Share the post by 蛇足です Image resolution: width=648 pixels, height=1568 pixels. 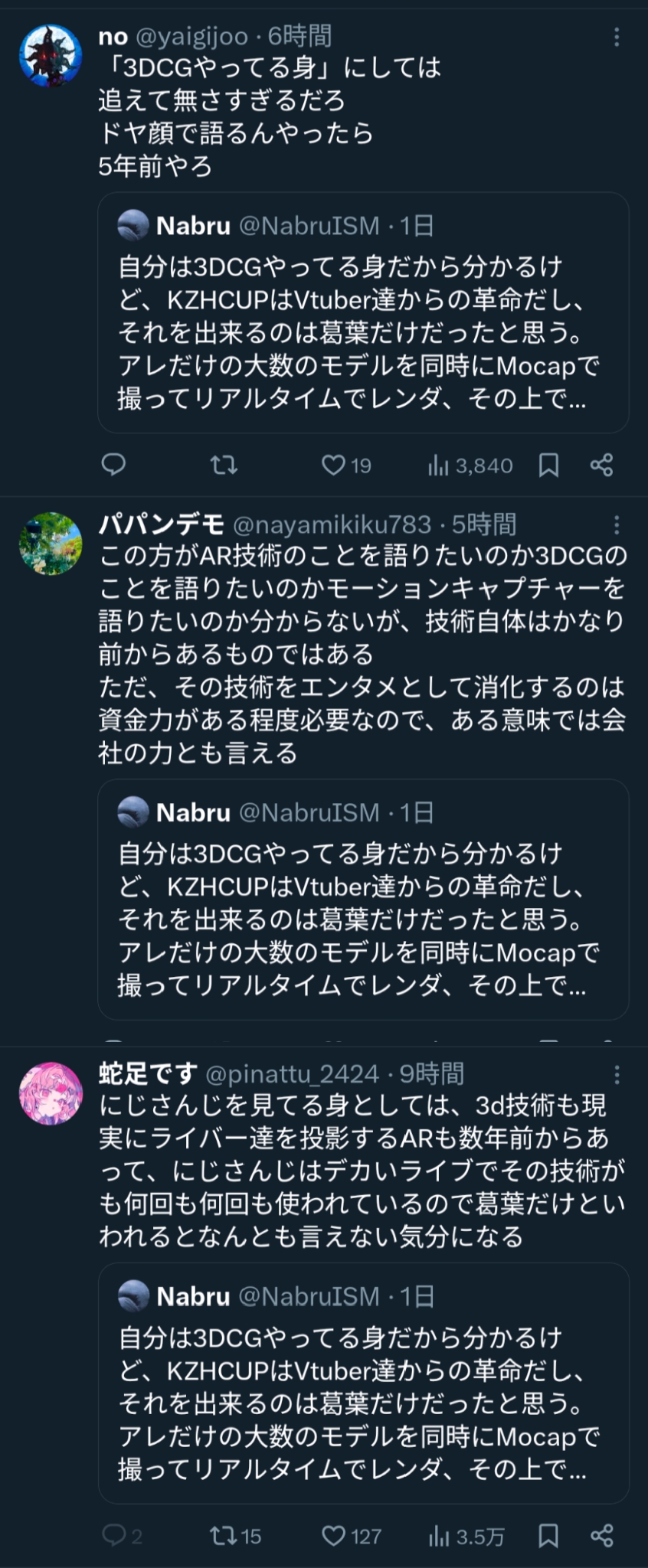coord(601,1535)
